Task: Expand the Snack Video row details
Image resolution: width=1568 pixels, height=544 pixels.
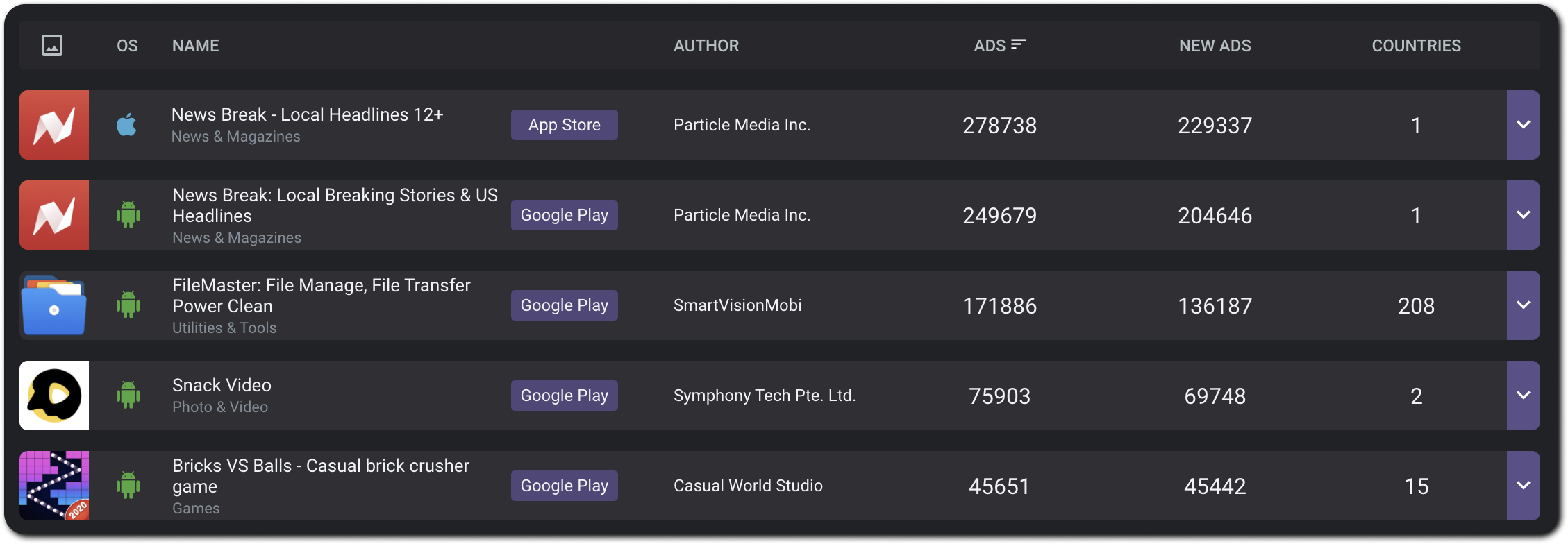Action: point(1523,396)
